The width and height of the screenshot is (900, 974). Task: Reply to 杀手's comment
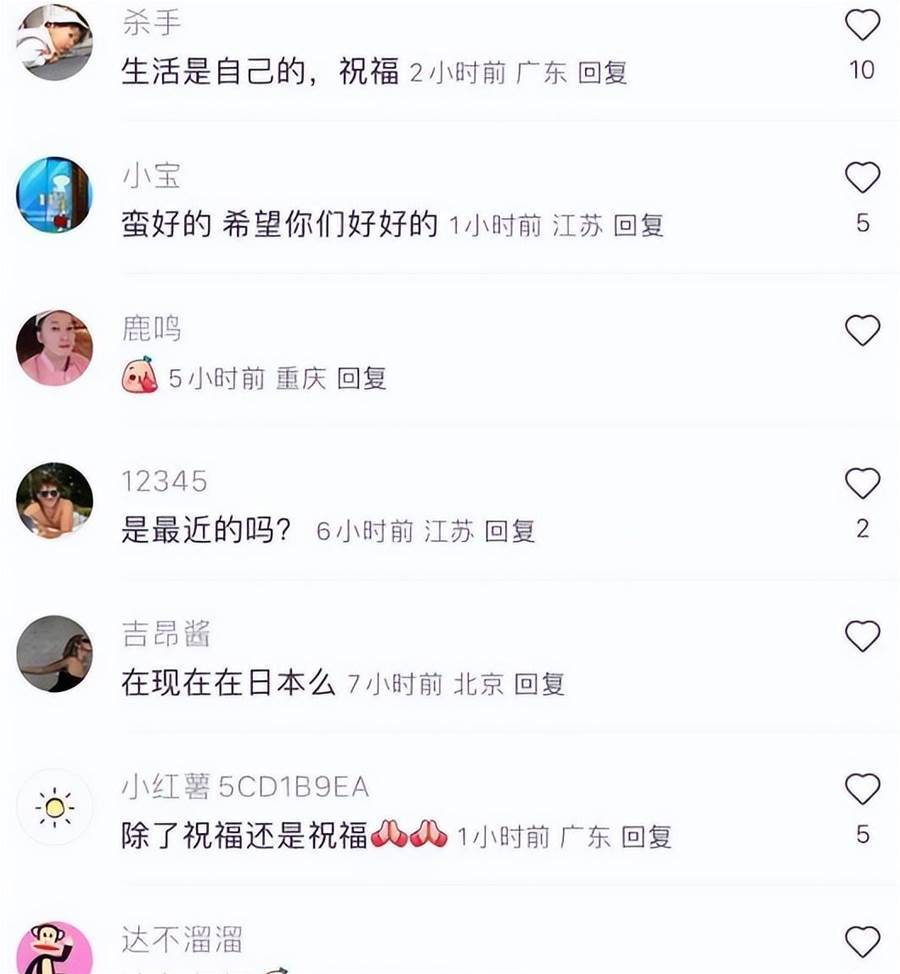point(602,73)
